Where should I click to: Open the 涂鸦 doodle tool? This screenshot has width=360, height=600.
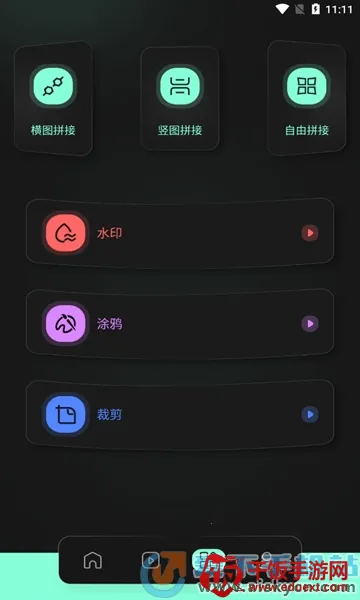(180, 324)
